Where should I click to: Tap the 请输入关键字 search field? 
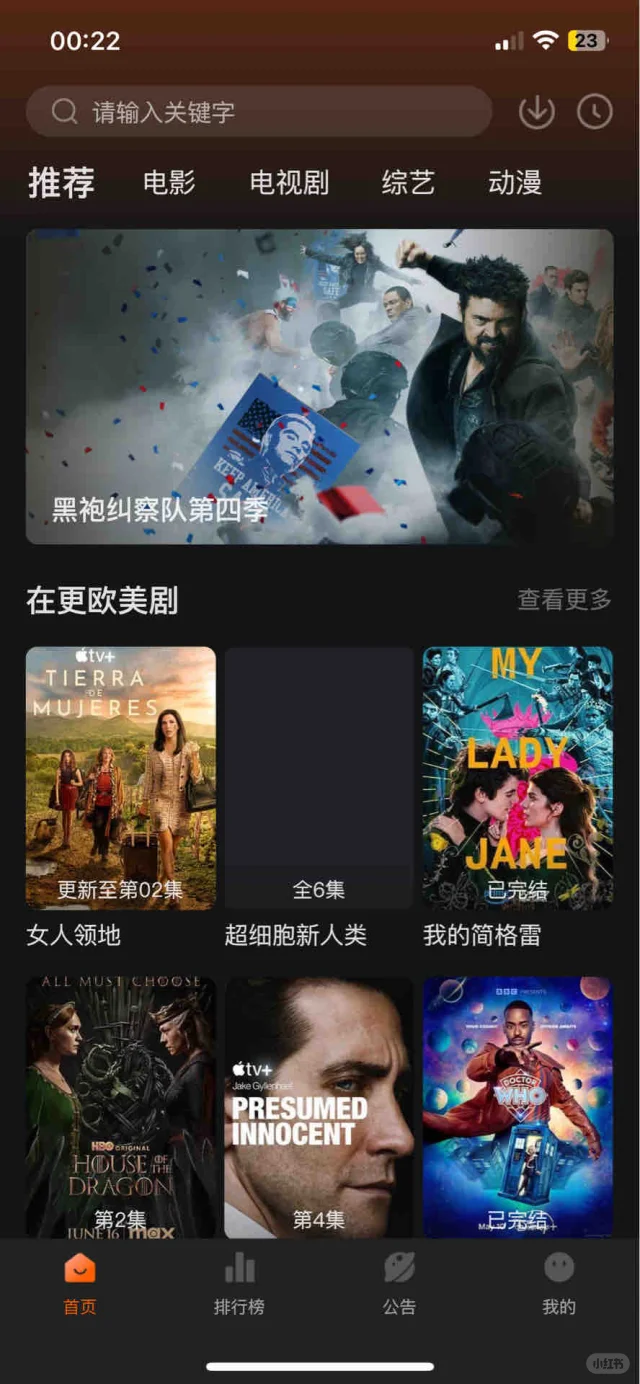tap(258, 111)
